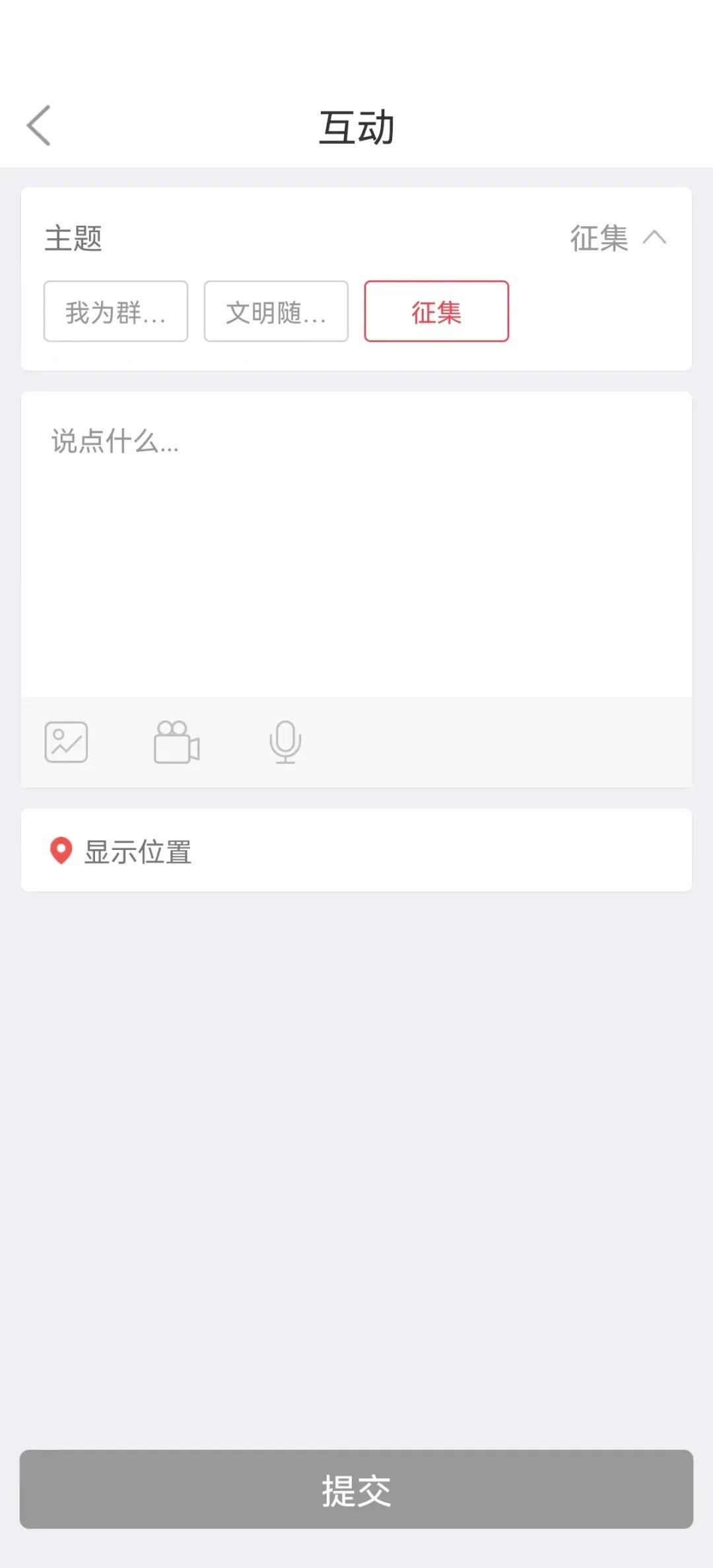Add a video with the camera icon
Image resolution: width=713 pixels, height=1568 pixels.
tap(176, 742)
